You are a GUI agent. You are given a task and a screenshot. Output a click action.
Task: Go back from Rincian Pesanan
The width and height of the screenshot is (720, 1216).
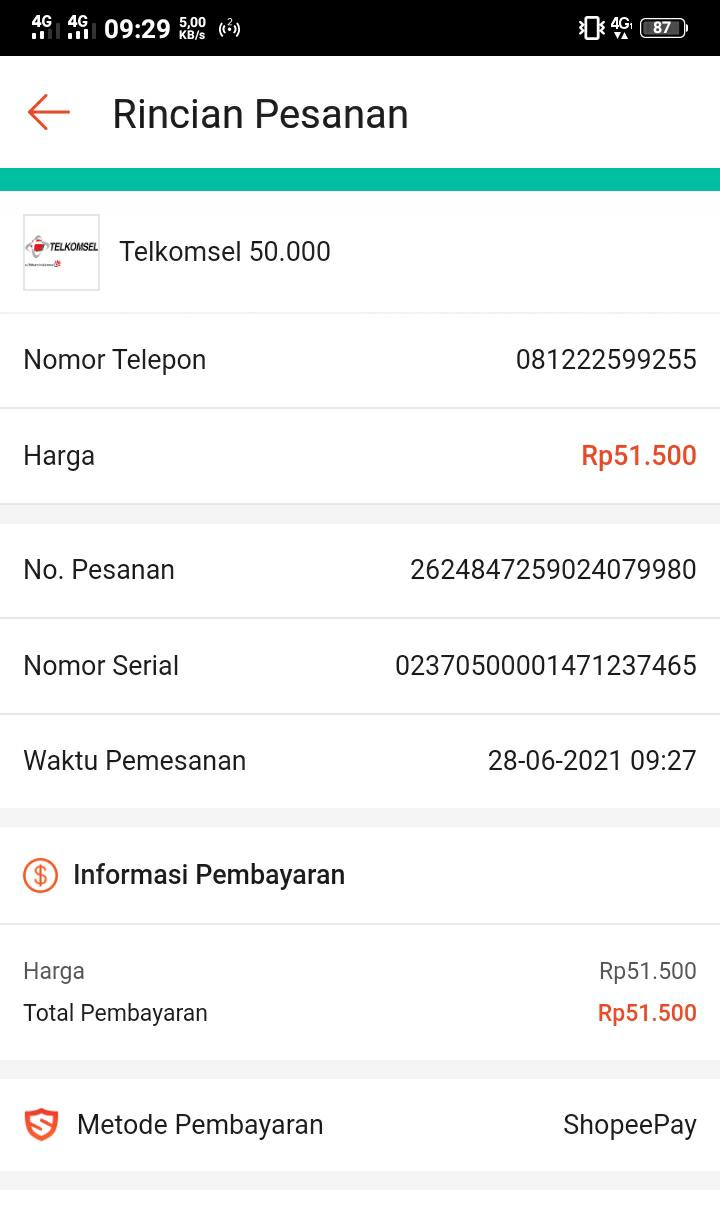tap(48, 113)
